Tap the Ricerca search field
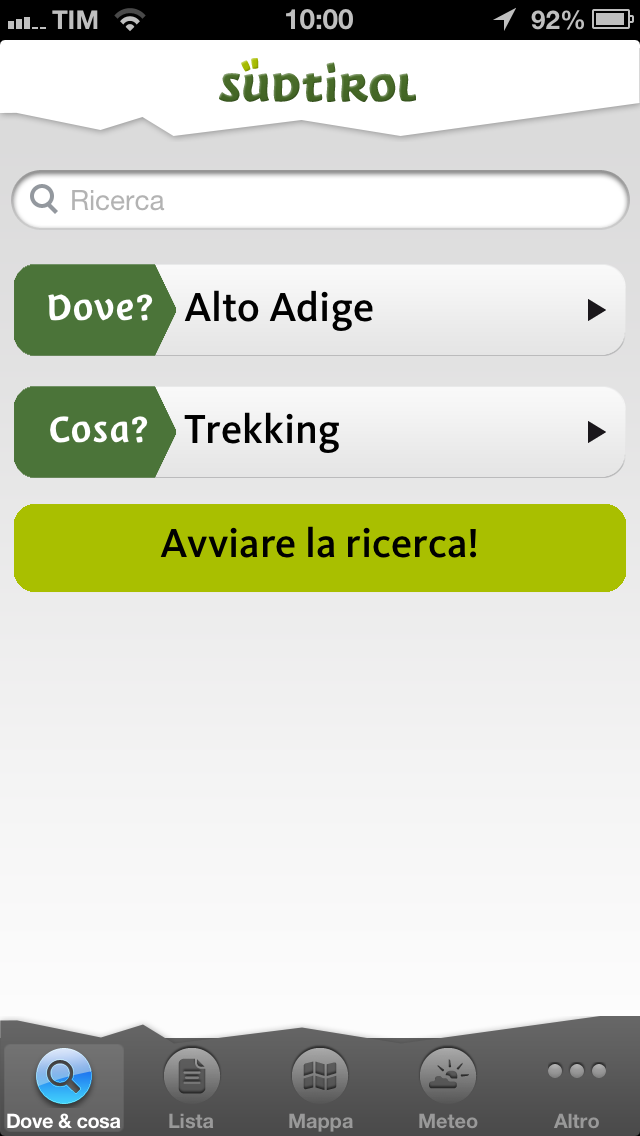The width and height of the screenshot is (640, 1136). tap(320, 201)
